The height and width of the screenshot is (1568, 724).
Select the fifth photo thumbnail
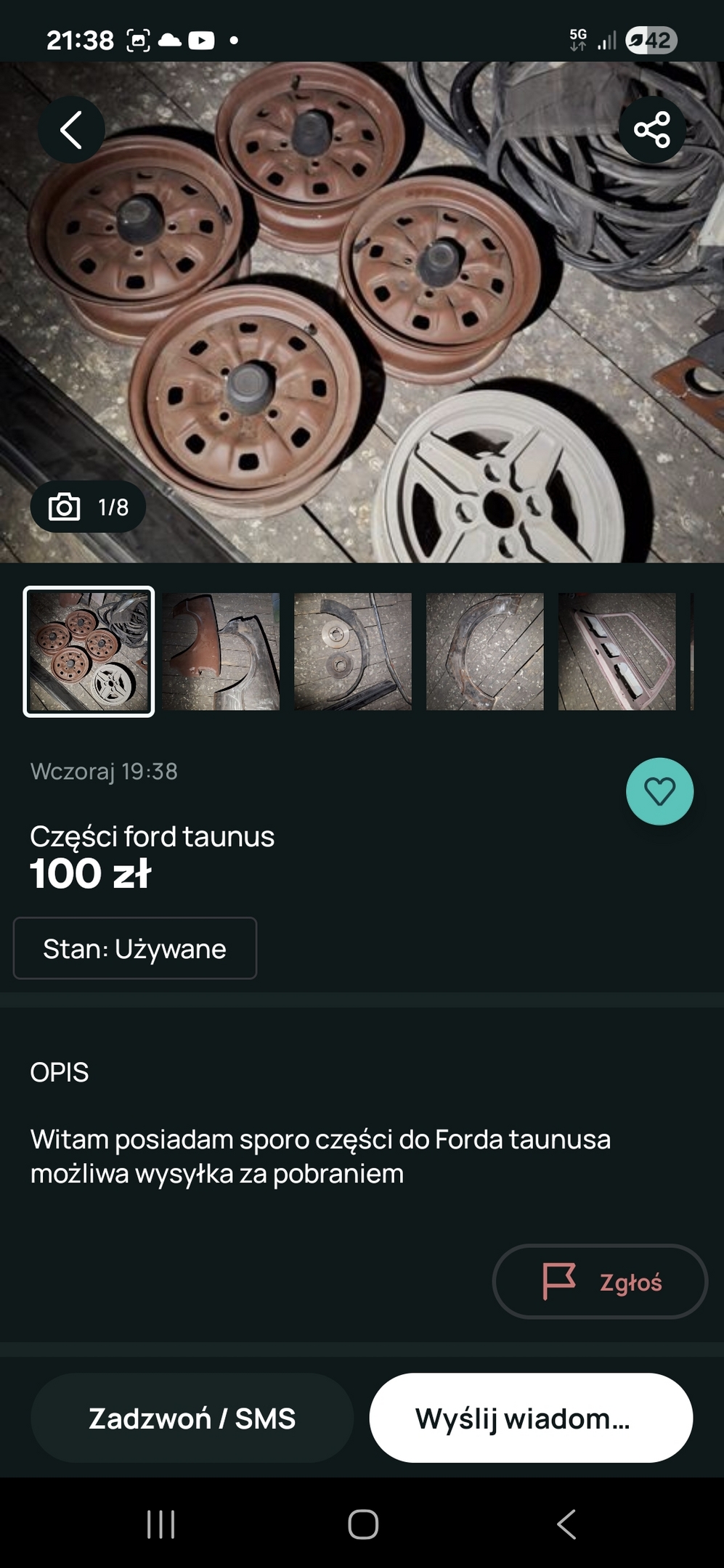(617, 651)
